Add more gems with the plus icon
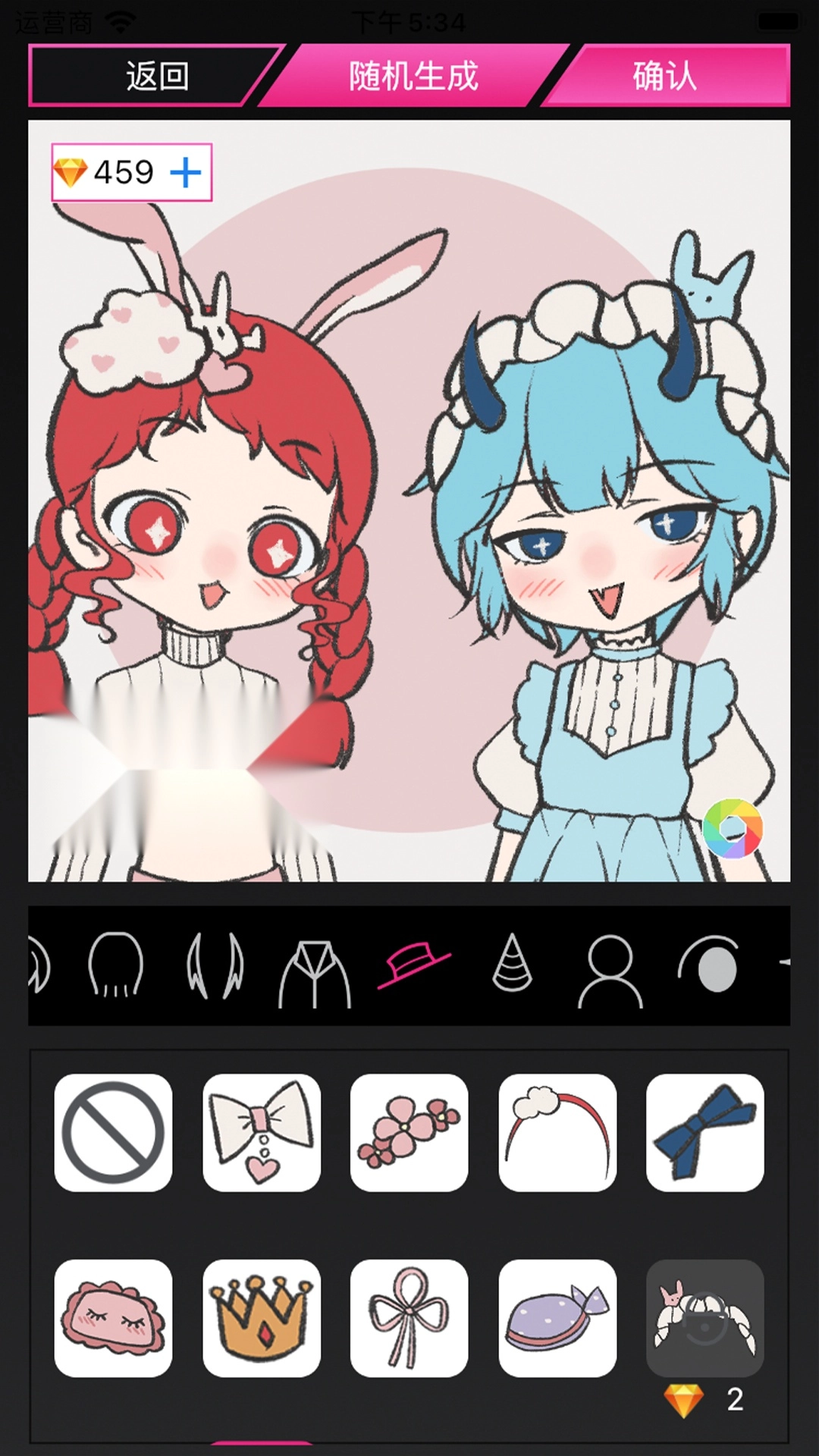 pyautogui.click(x=186, y=173)
